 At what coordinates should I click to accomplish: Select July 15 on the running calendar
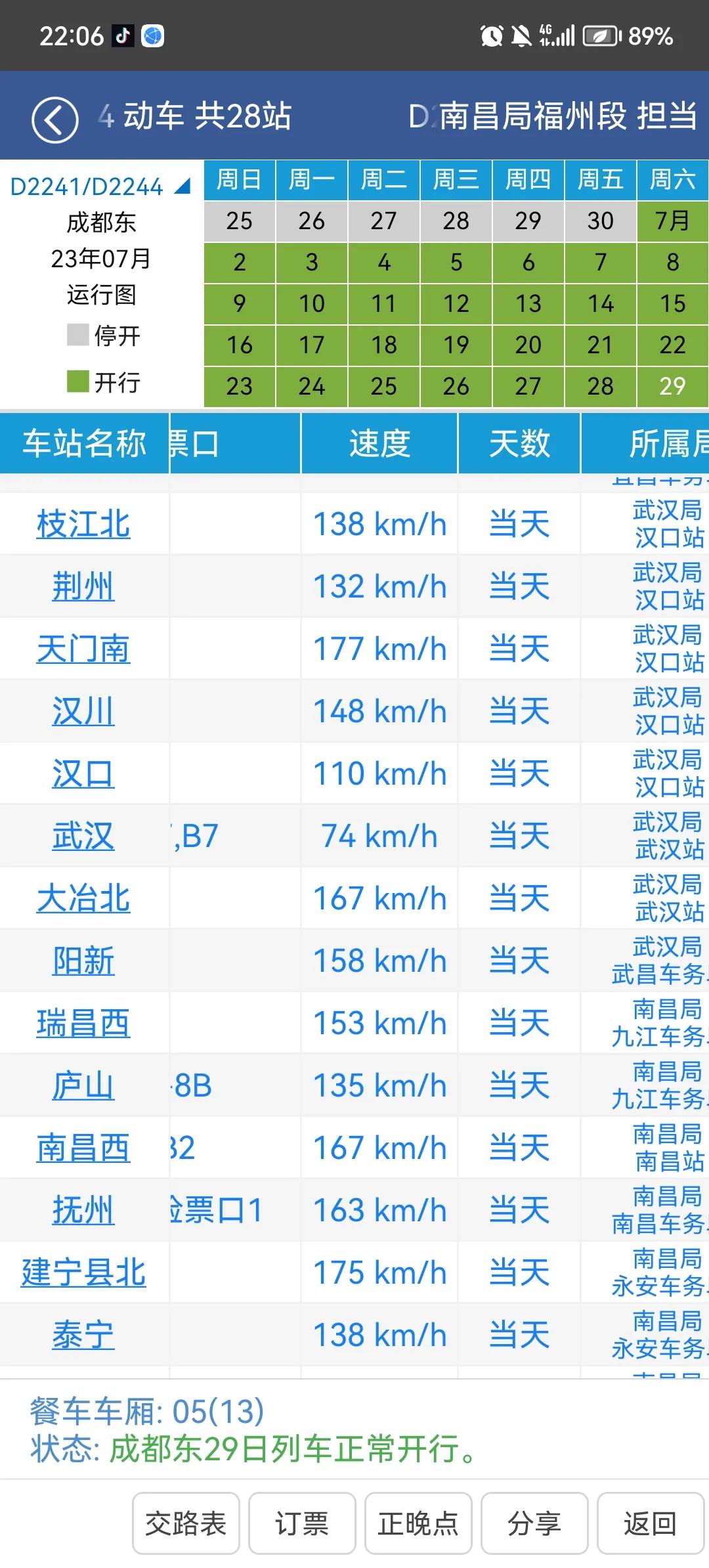click(x=672, y=304)
